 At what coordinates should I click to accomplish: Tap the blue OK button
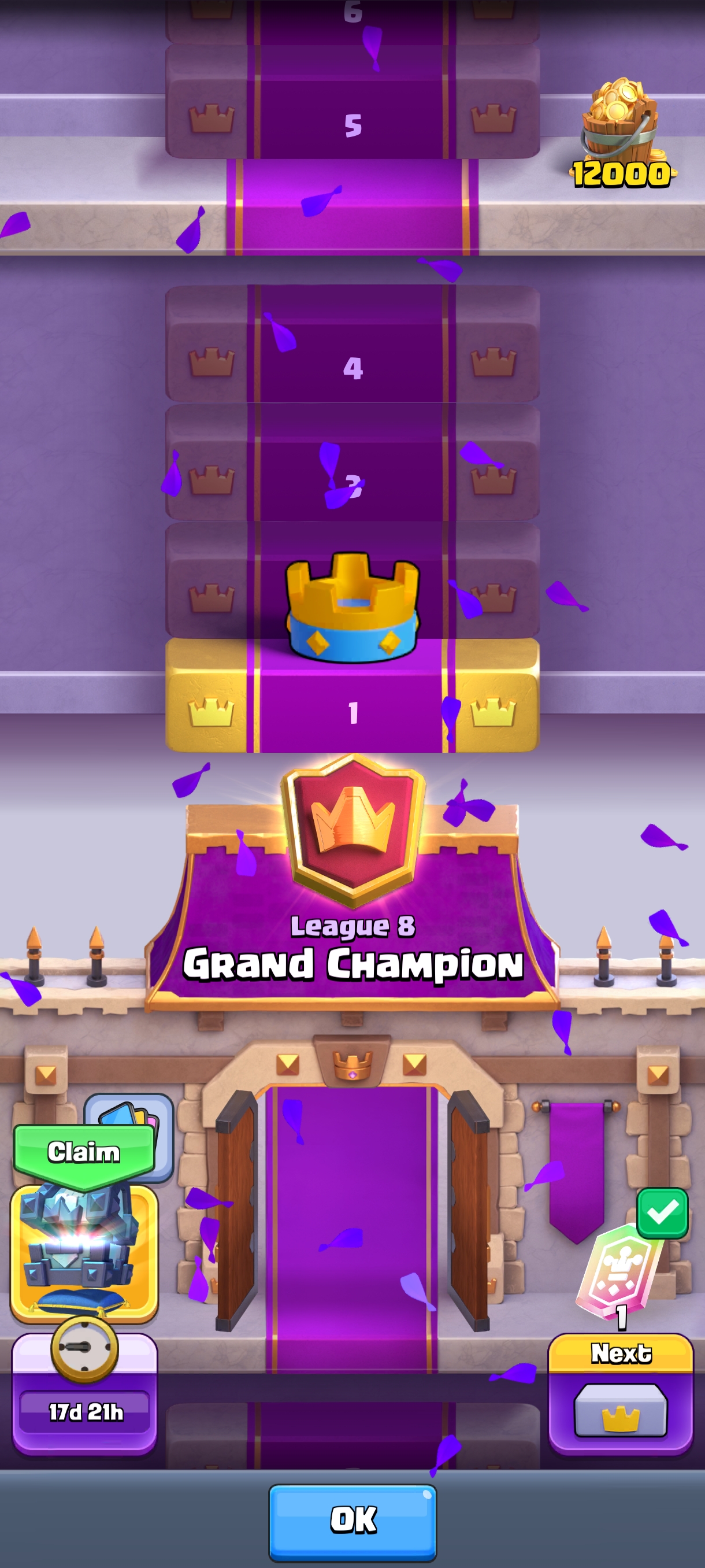click(352, 1522)
